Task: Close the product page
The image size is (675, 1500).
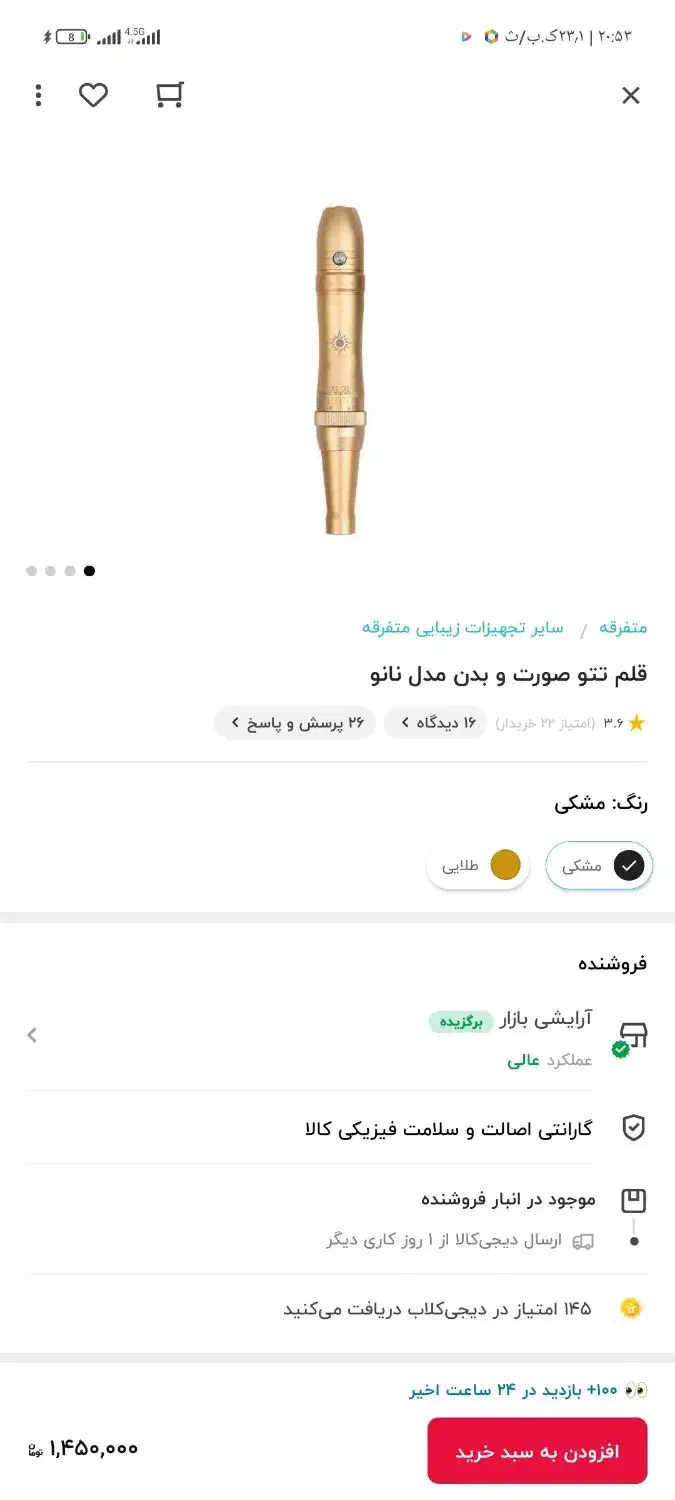Action: [630, 96]
